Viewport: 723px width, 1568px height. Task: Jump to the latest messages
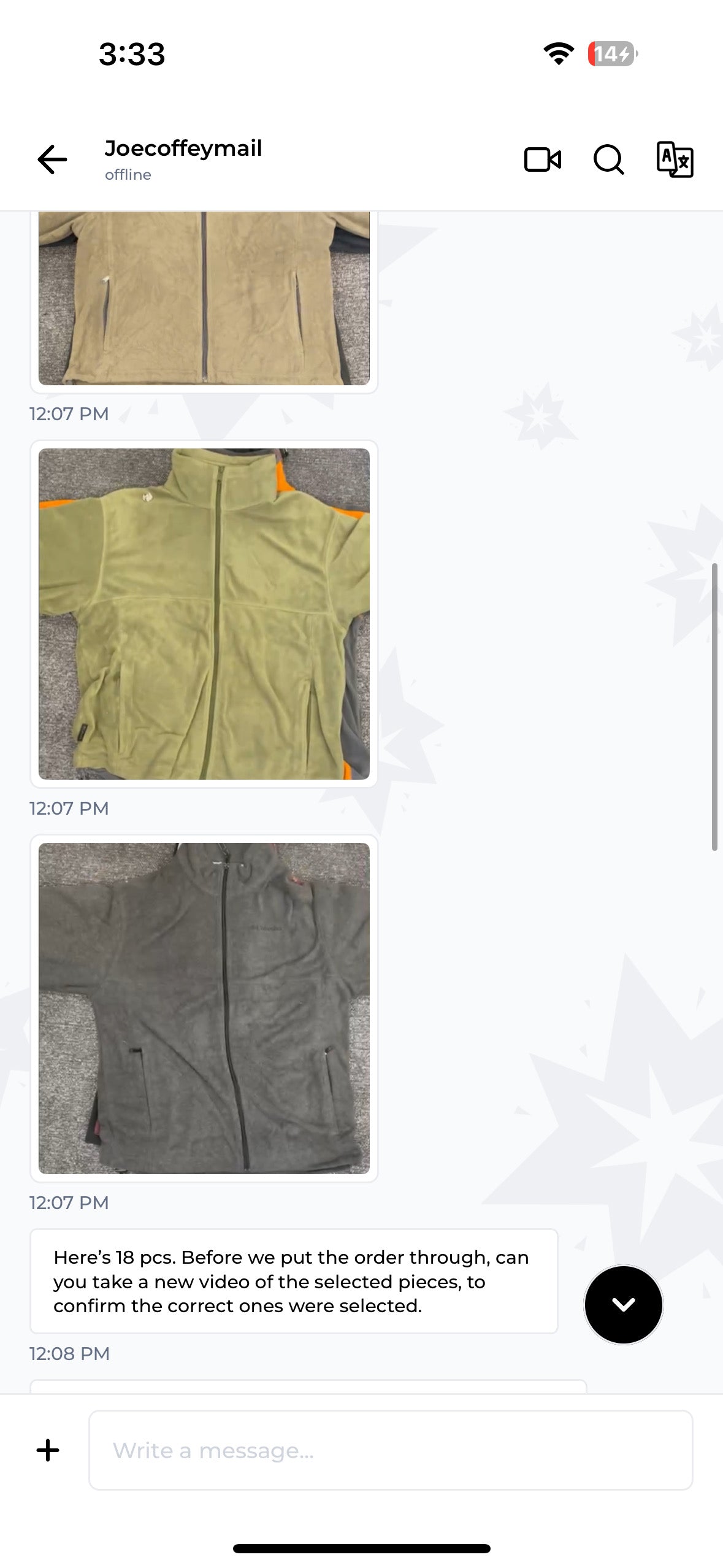coord(623,1305)
